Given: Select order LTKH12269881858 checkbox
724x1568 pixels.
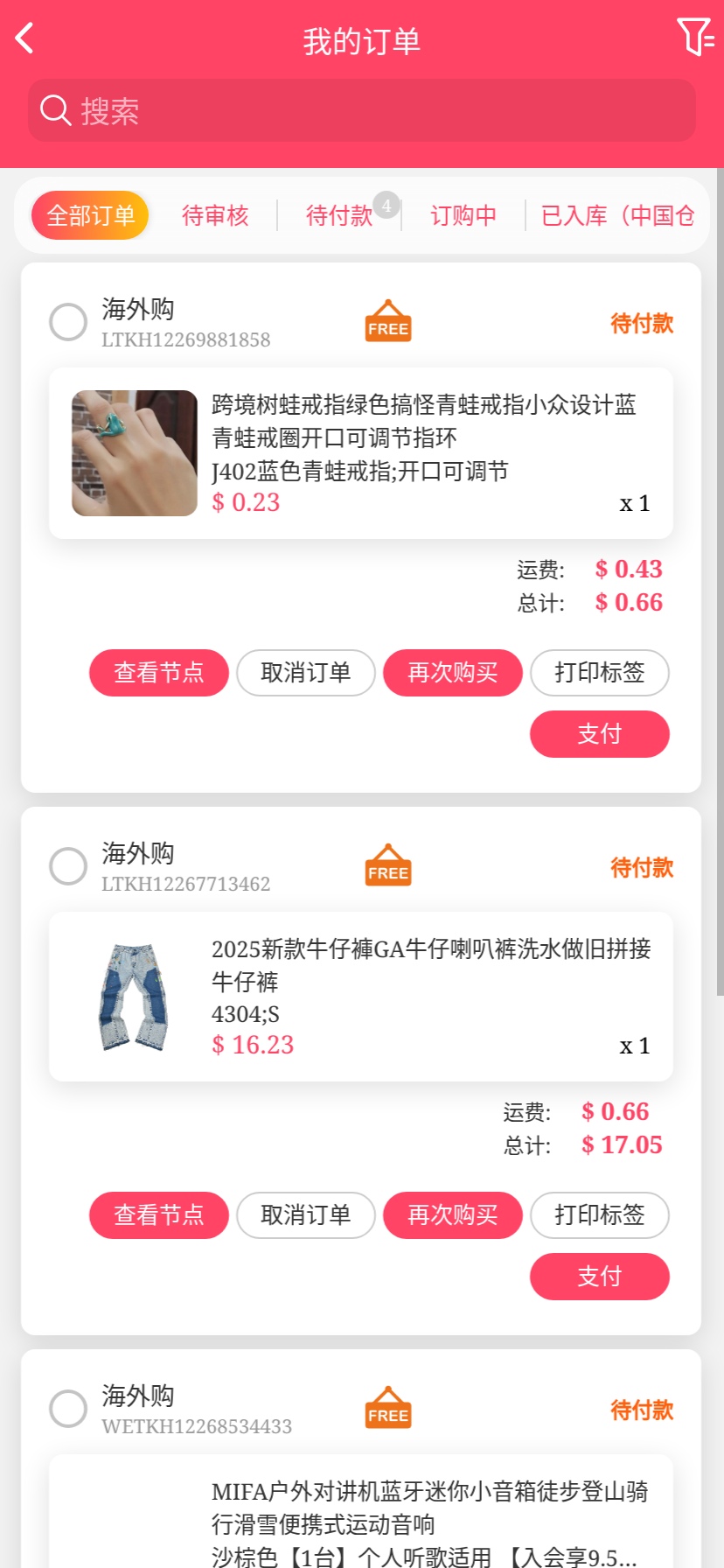Looking at the screenshot, I should (x=68, y=322).
